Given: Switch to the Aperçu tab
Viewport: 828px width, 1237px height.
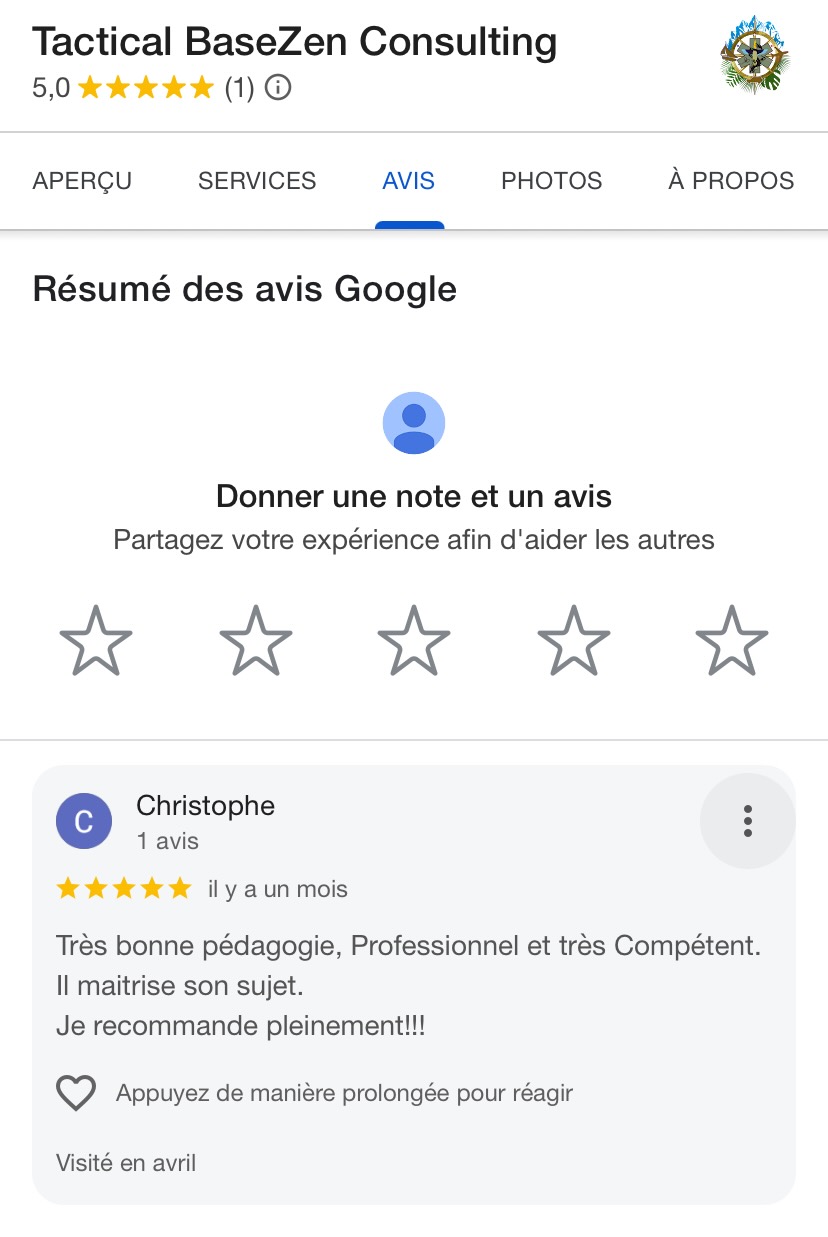Looking at the screenshot, I should pos(82,181).
